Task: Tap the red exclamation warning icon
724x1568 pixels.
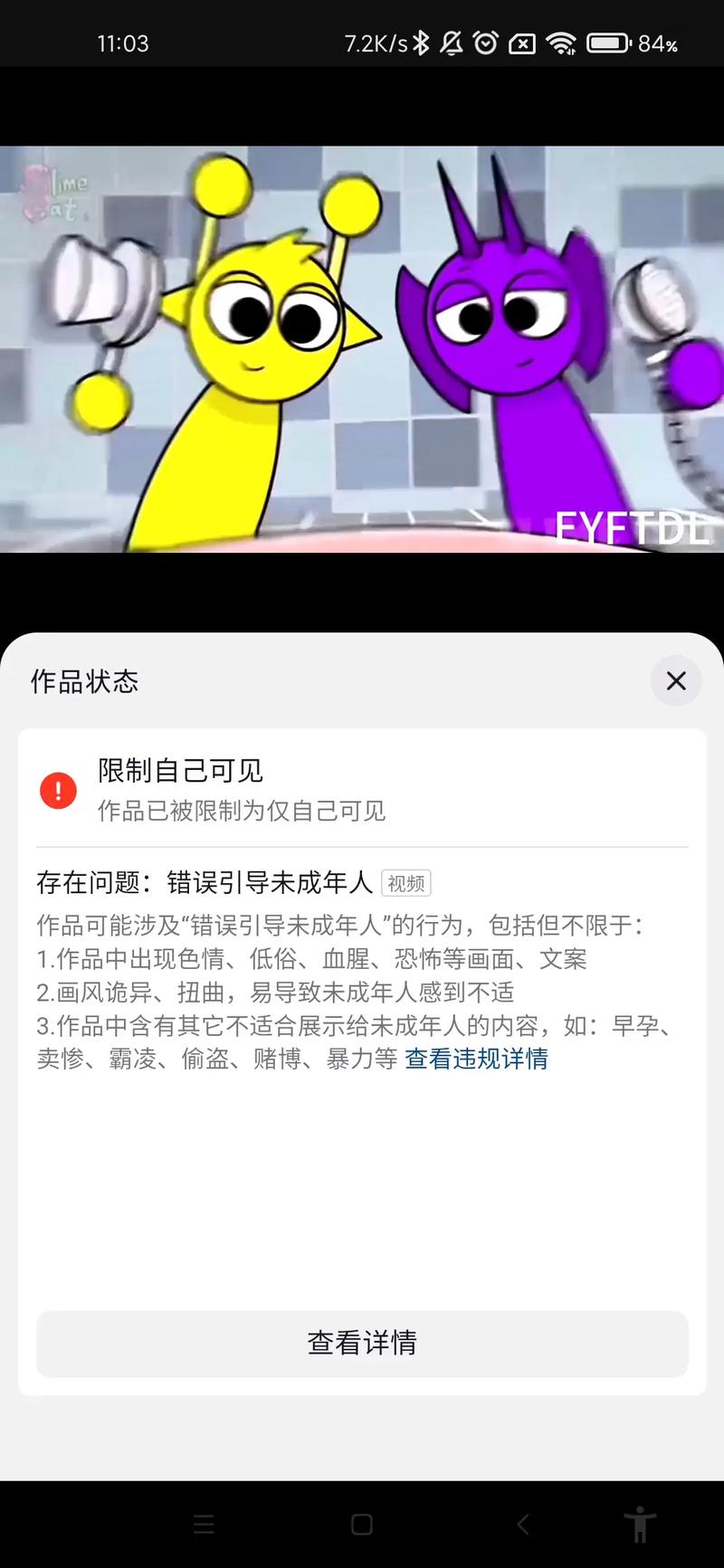Action: pos(57,789)
